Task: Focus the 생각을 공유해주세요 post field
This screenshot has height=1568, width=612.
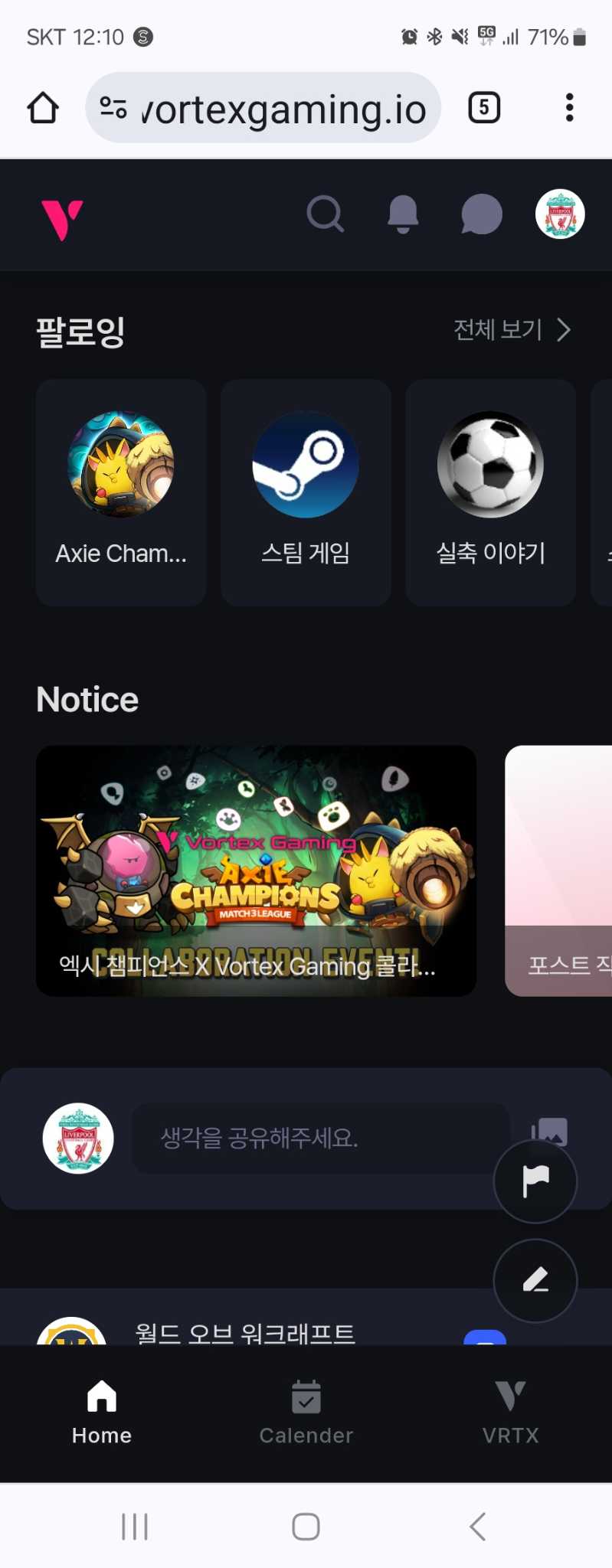Action: tap(320, 1138)
